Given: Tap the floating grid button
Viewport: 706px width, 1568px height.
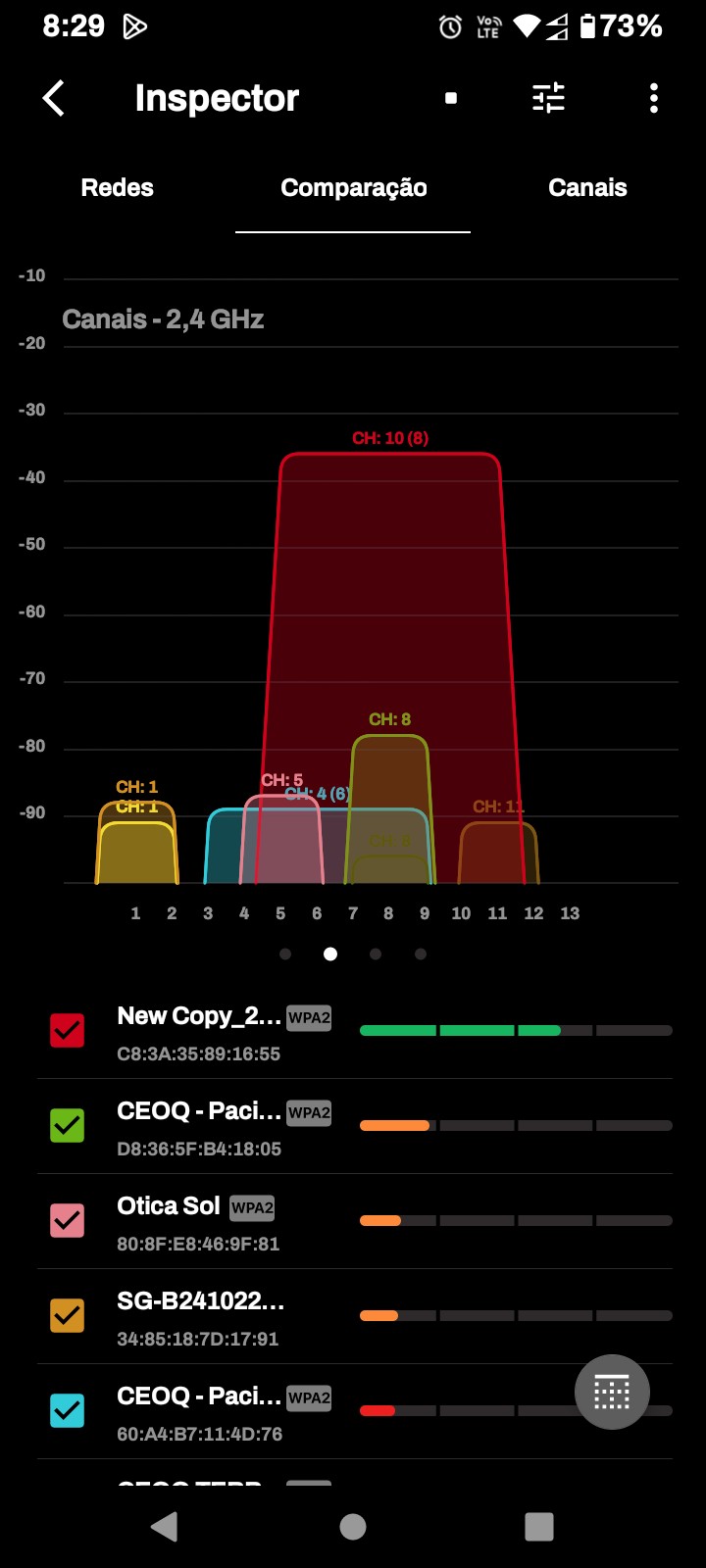Looking at the screenshot, I should (x=612, y=1392).
